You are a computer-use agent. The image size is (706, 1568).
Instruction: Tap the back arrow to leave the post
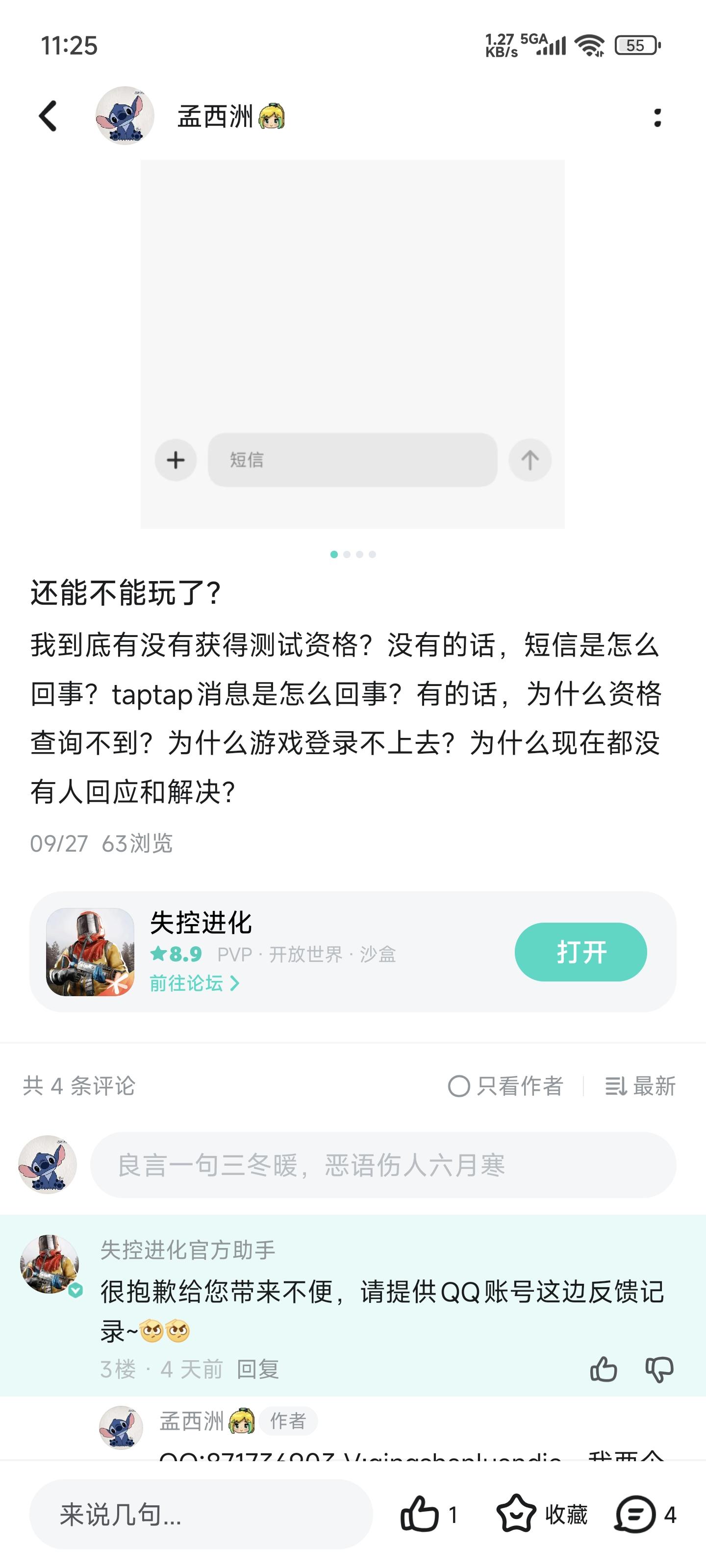[x=48, y=116]
